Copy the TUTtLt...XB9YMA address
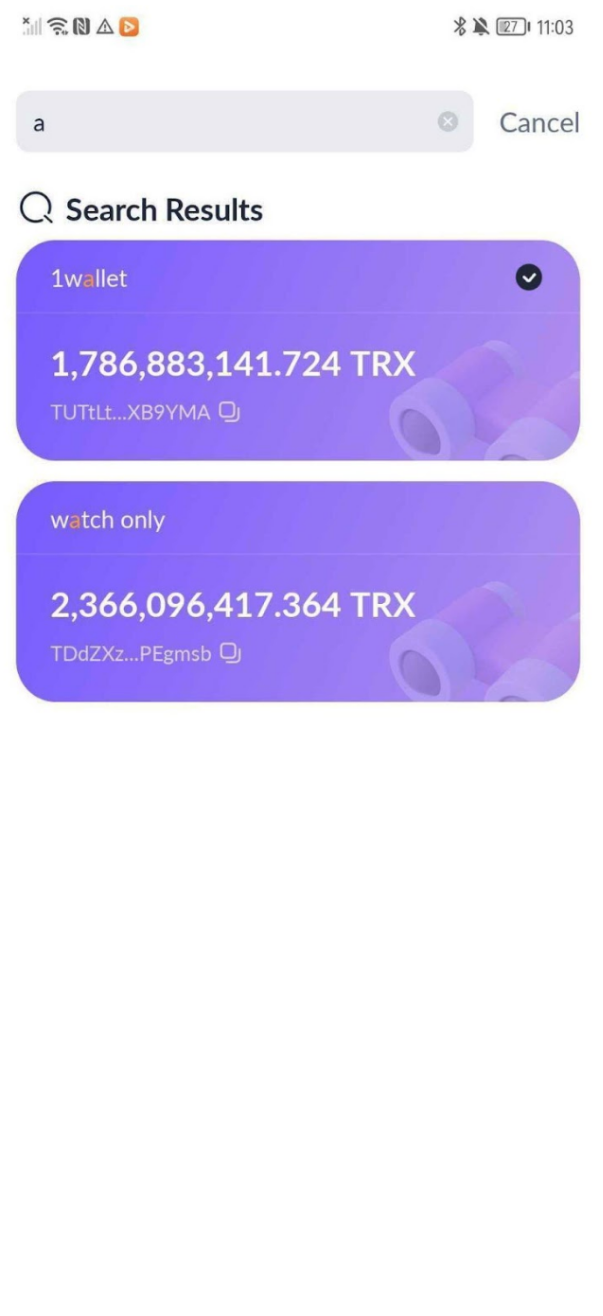Screen dimensions: 603x1316 coord(230,412)
